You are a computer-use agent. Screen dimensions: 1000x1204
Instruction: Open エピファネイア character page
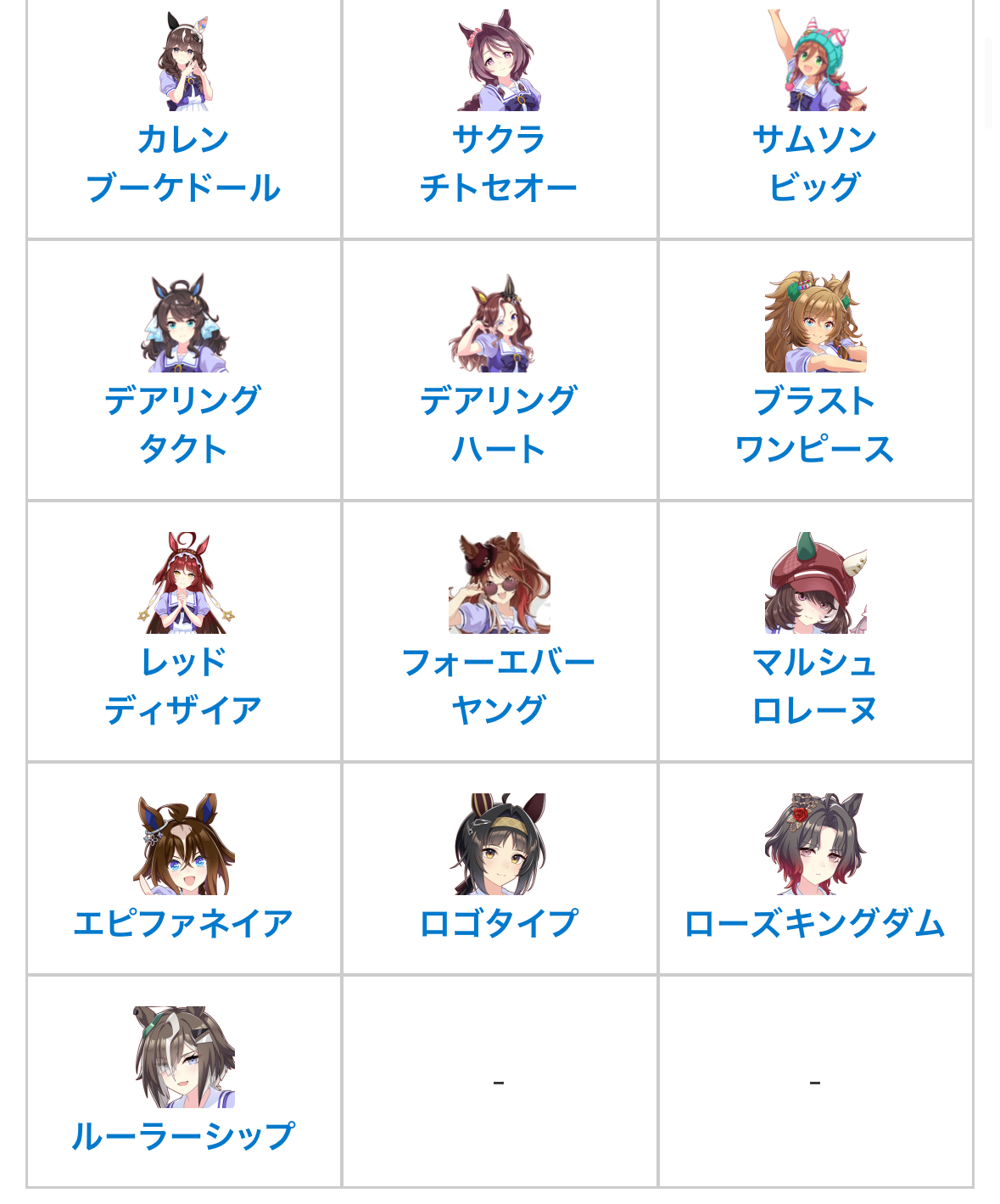click(x=183, y=923)
